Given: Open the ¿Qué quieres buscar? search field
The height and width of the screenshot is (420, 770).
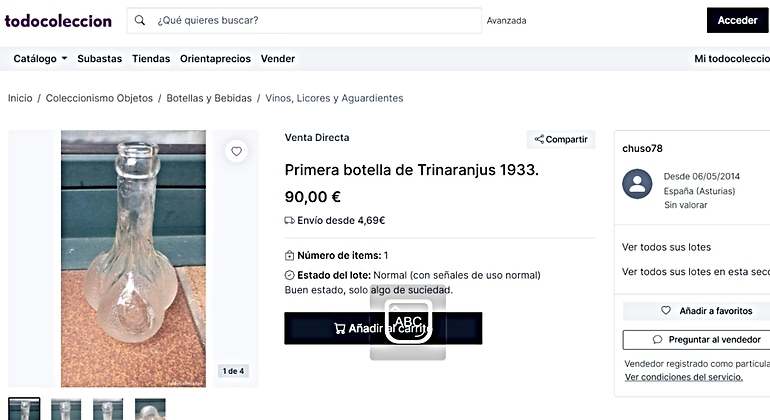Looking at the screenshot, I should pyautogui.click(x=310, y=20).
